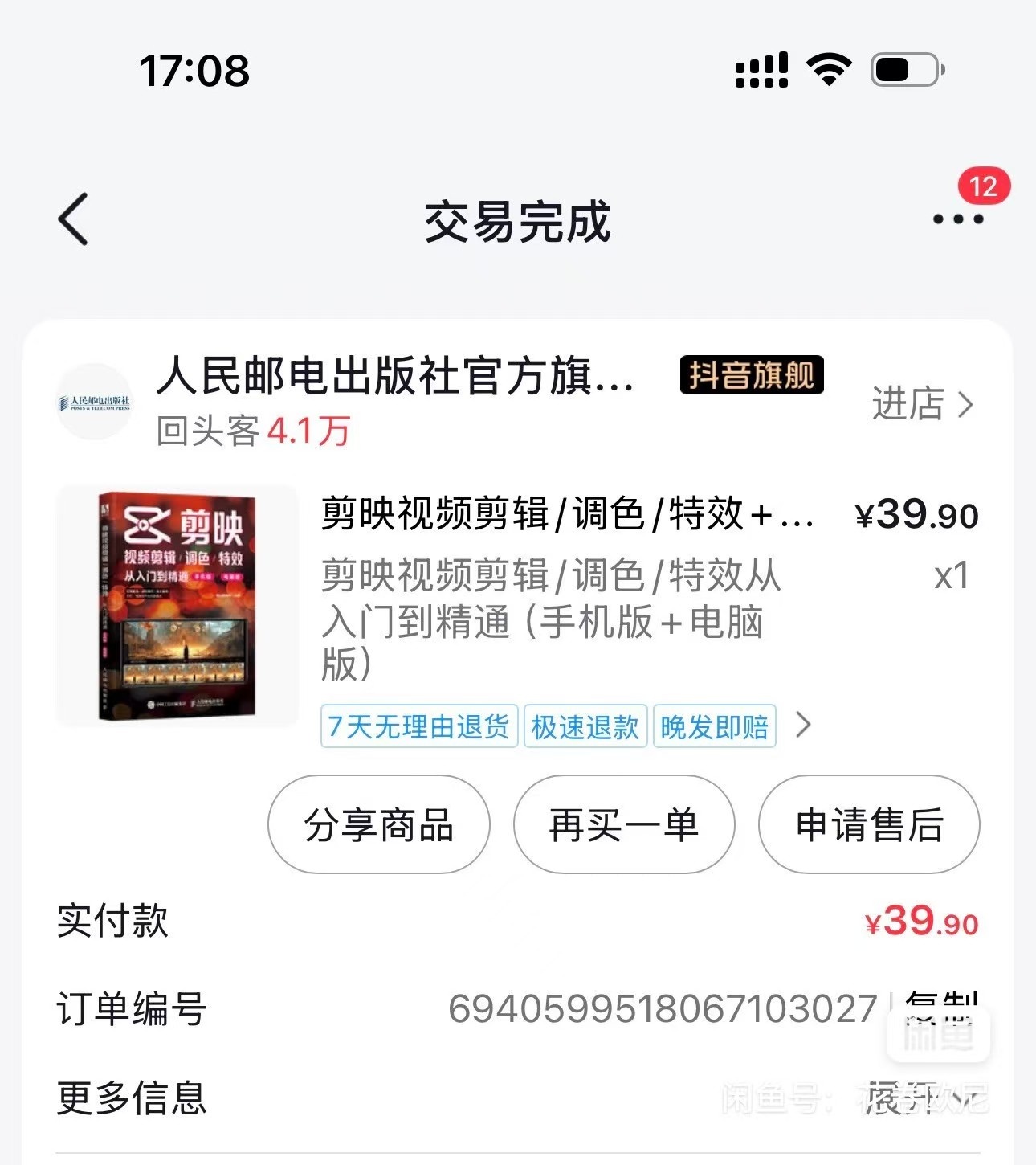Screen dimensions: 1036x1165
Task: Open the 人民邮电出版社 store name
Action: [x=395, y=378]
